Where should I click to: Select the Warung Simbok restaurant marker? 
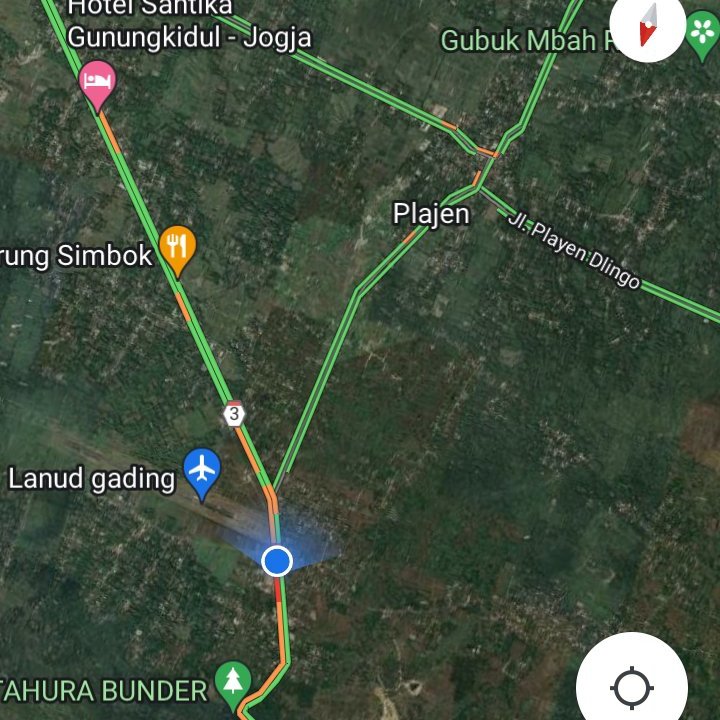[x=178, y=248]
